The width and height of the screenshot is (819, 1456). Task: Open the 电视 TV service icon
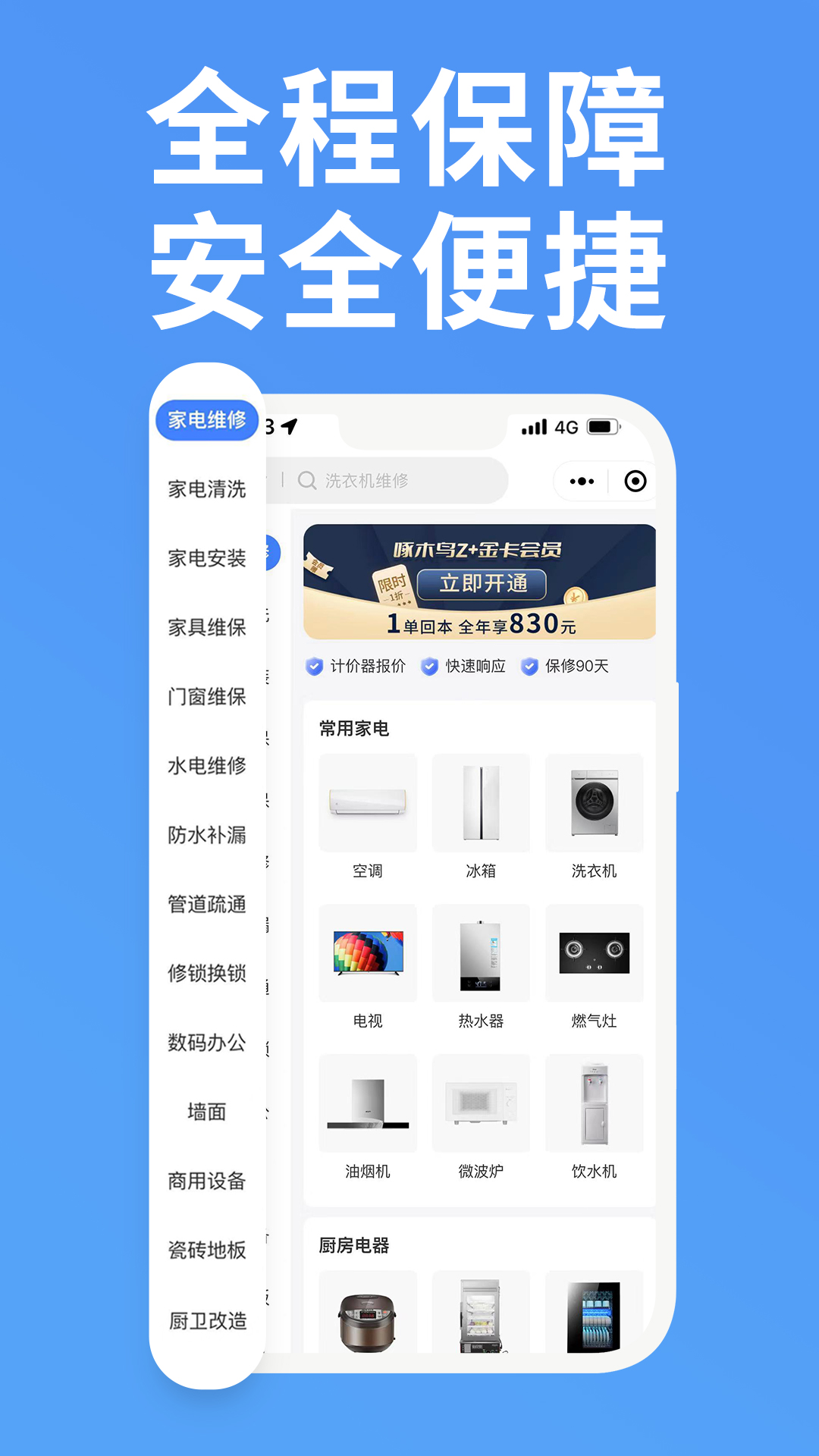click(x=367, y=952)
